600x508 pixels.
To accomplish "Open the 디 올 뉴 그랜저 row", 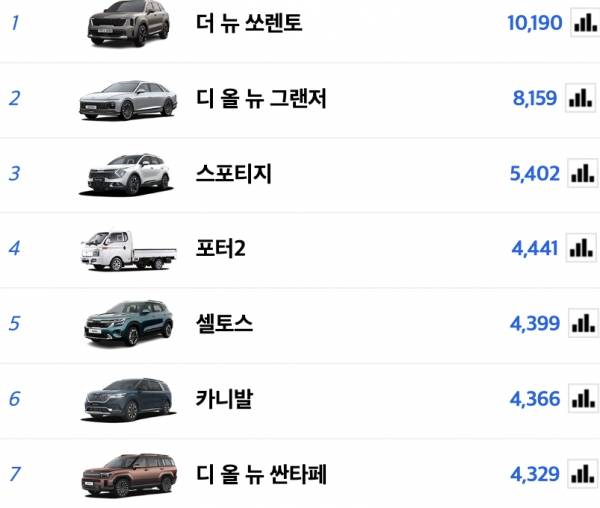I will 261,99.
